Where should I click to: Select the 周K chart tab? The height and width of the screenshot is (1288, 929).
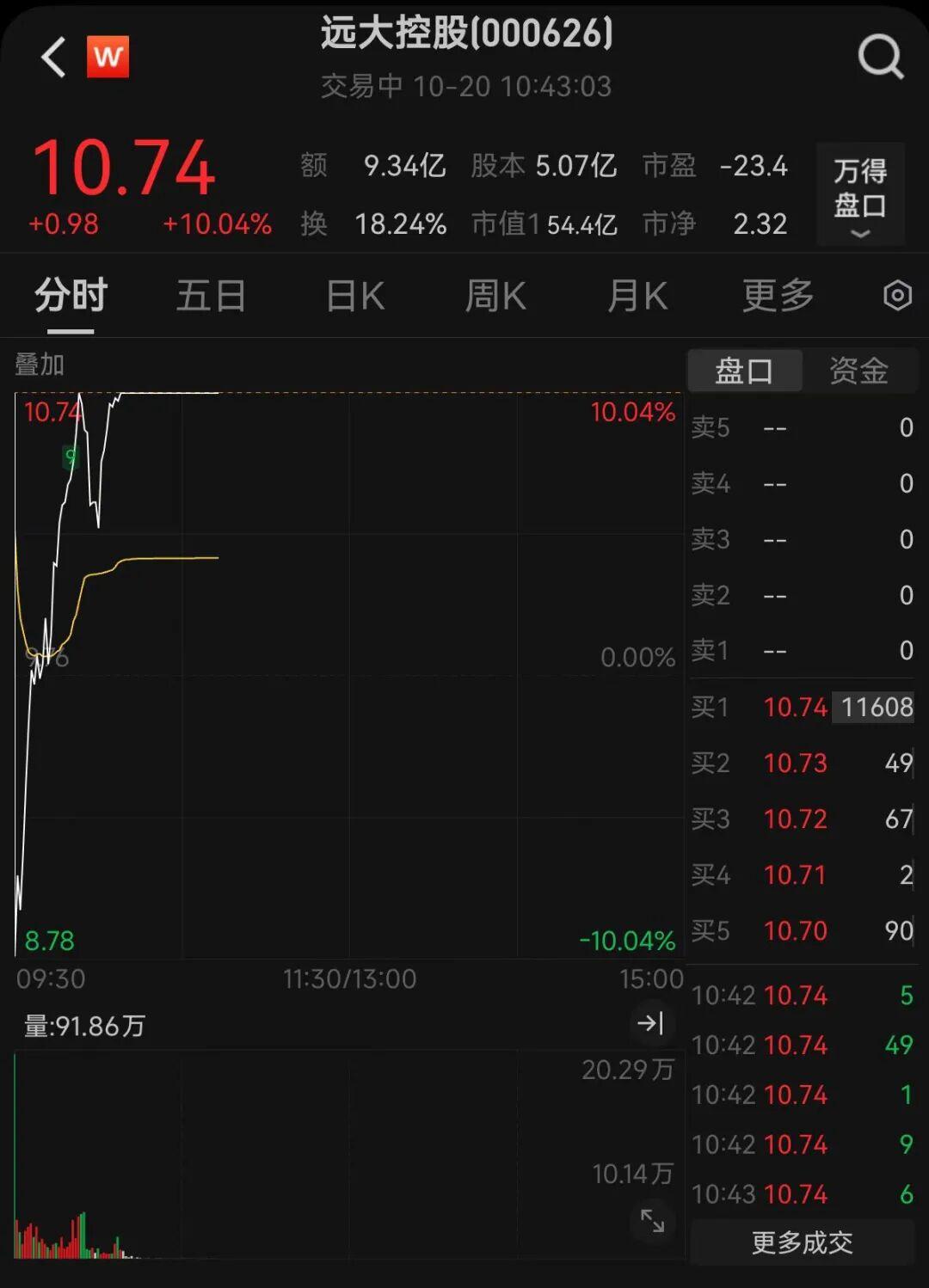click(495, 296)
